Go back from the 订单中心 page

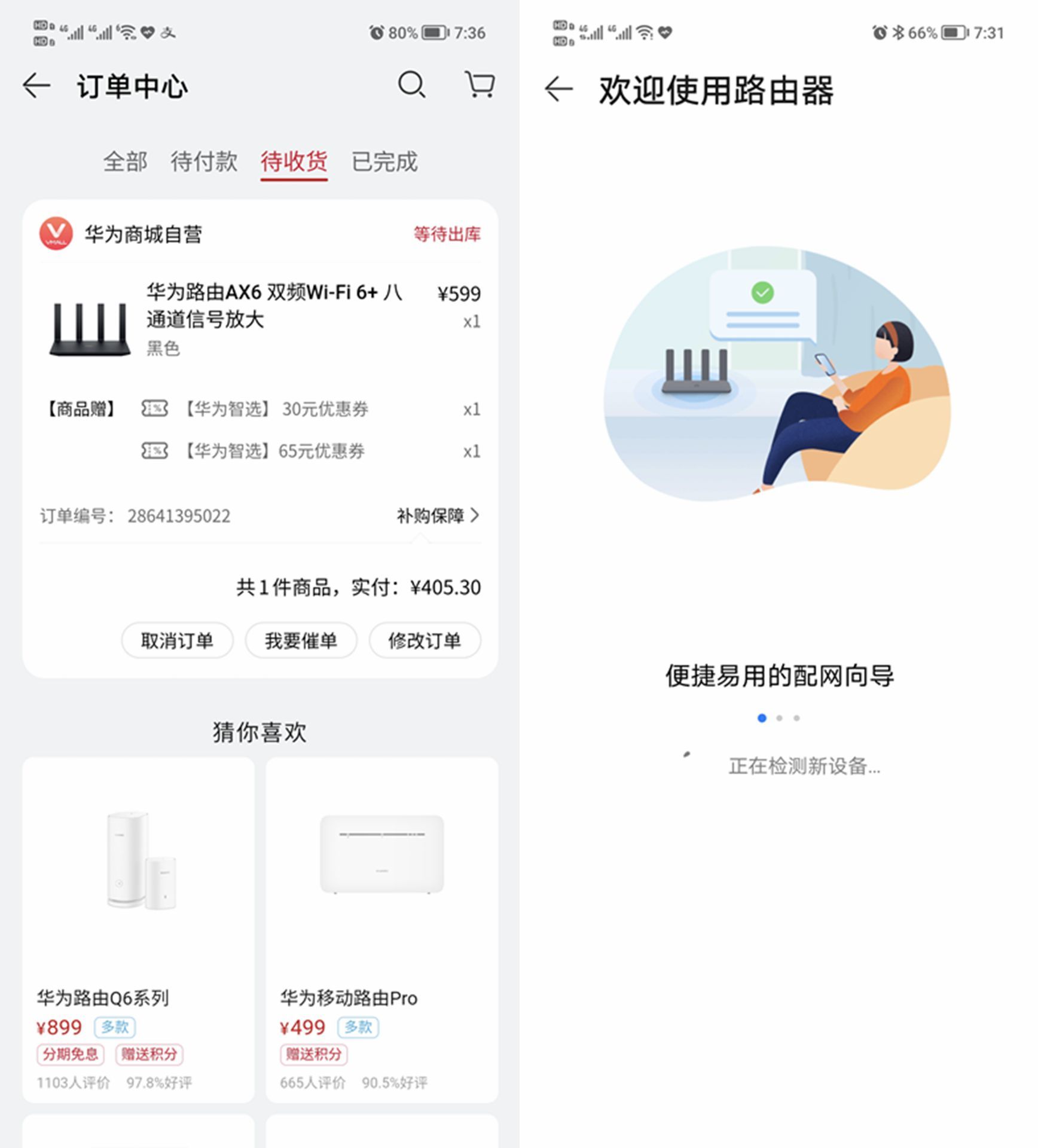[36, 86]
